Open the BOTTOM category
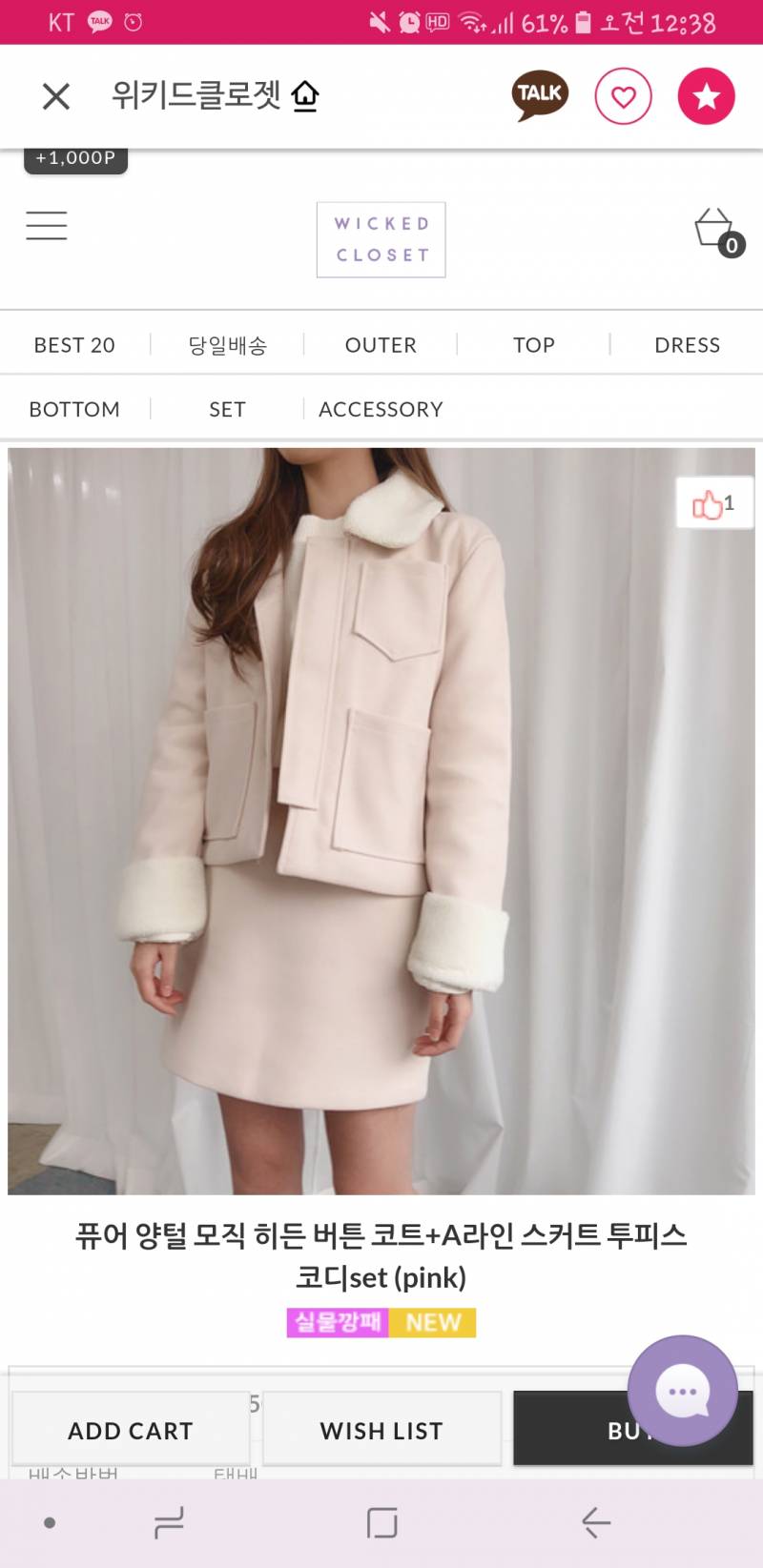The width and height of the screenshot is (763, 1568). (x=74, y=409)
